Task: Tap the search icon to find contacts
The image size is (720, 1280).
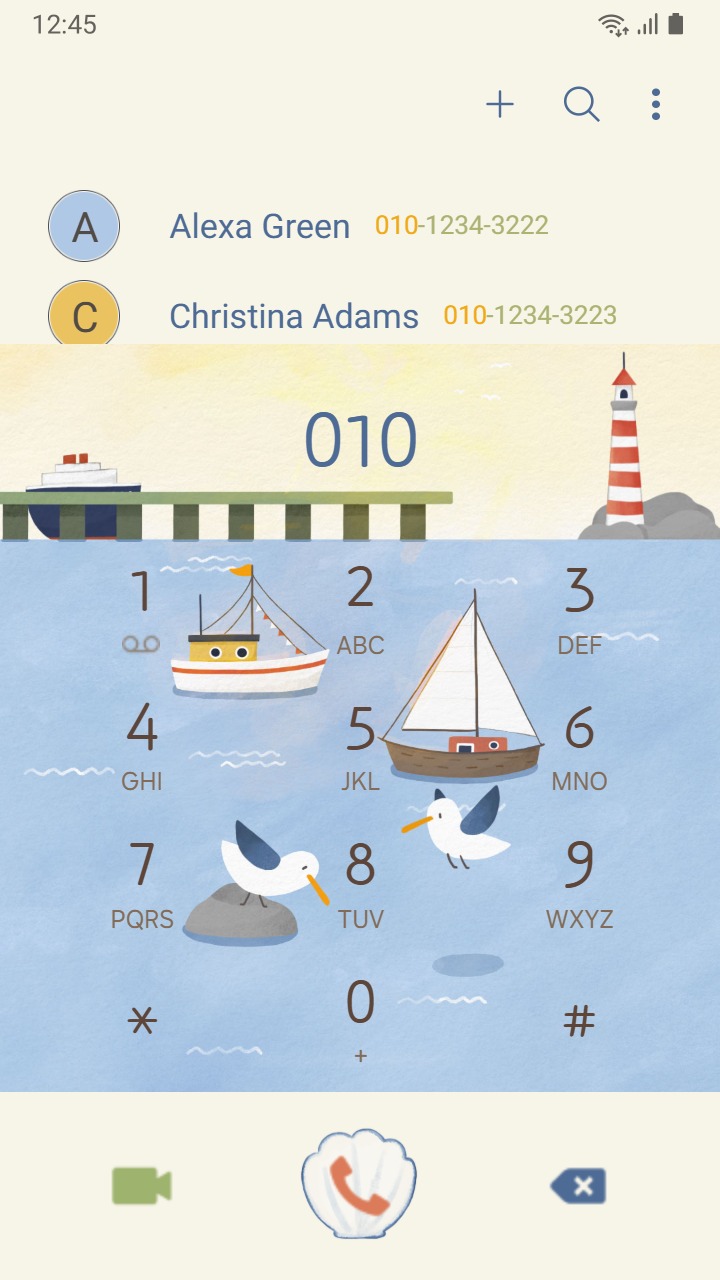Action: [x=581, y=104]
